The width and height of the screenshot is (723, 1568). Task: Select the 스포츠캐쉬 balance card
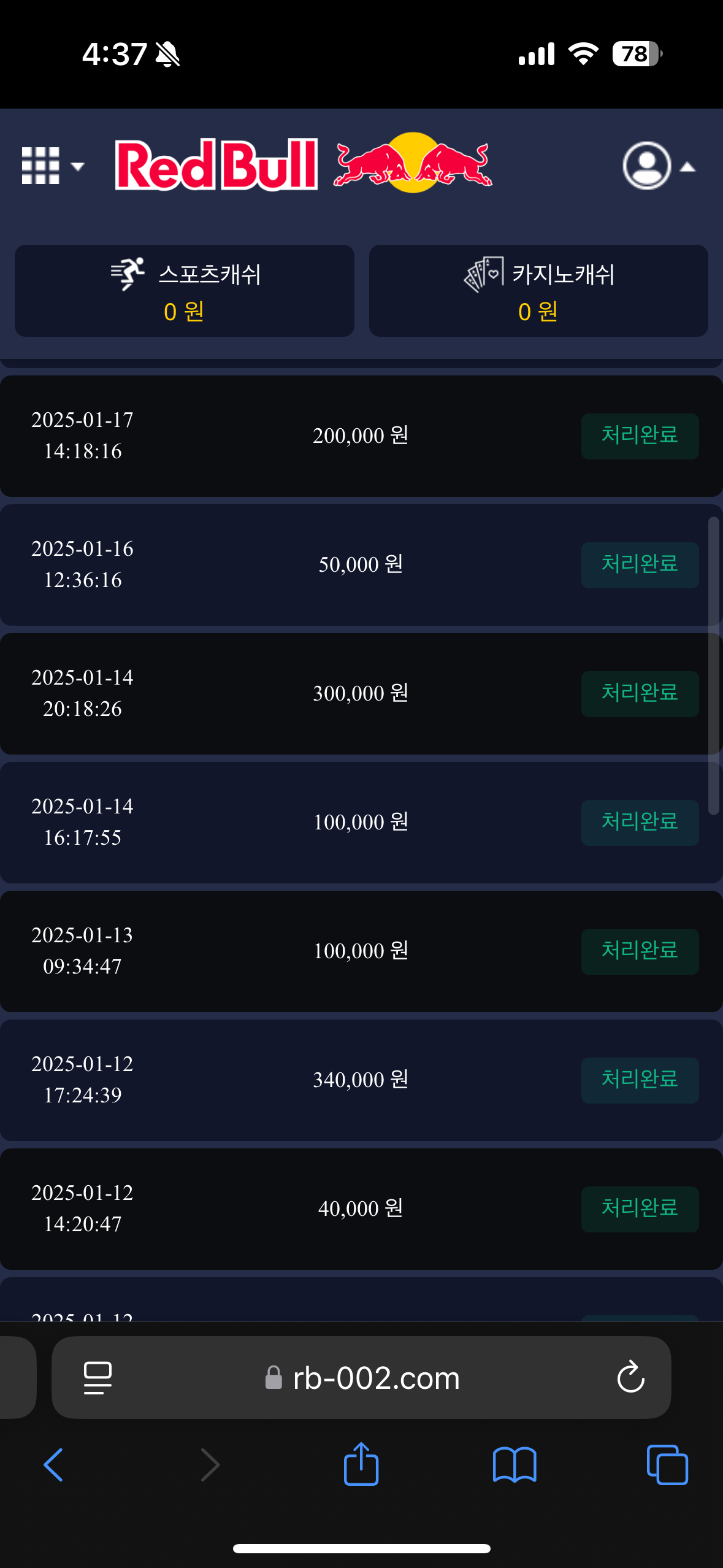pos(185,291)
